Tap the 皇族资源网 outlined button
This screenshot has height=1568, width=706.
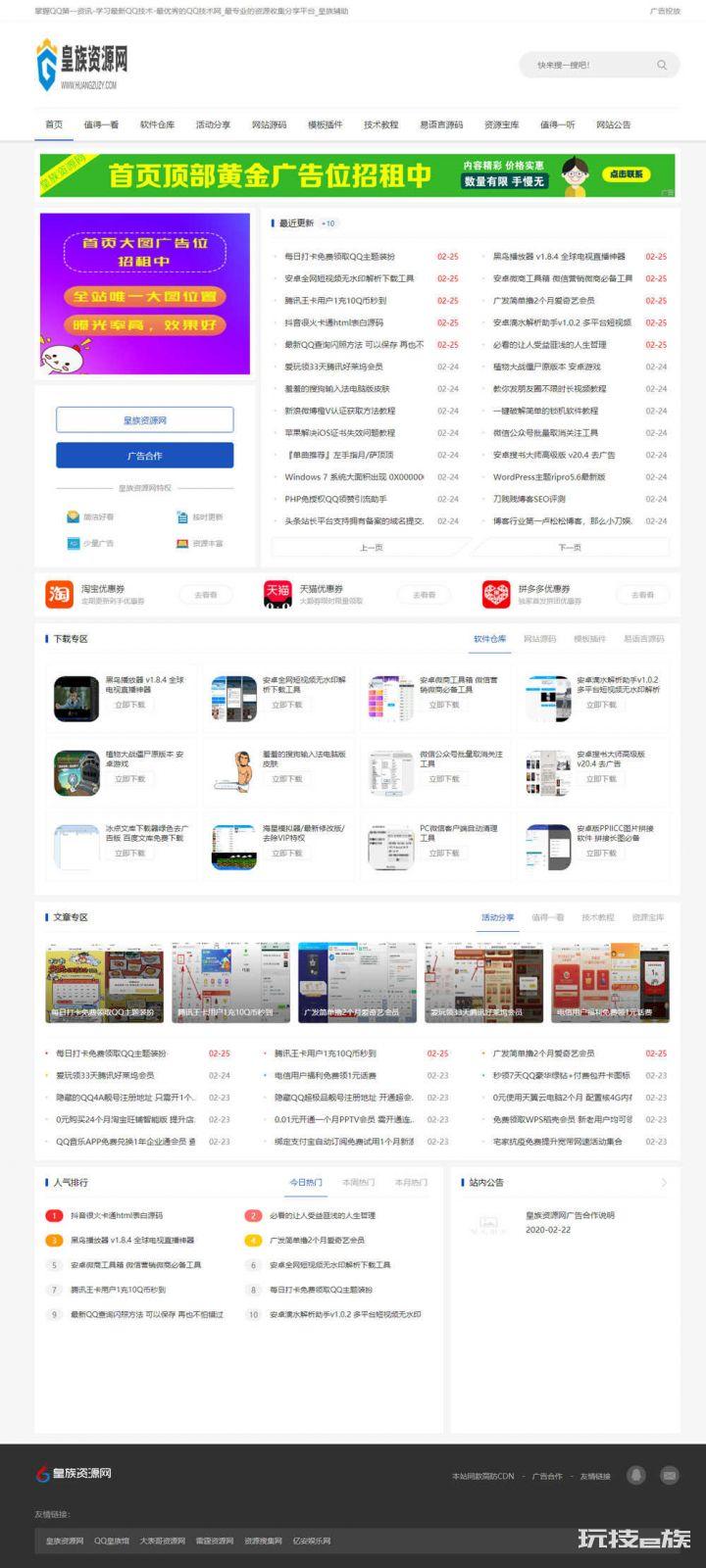pos(144,419)
